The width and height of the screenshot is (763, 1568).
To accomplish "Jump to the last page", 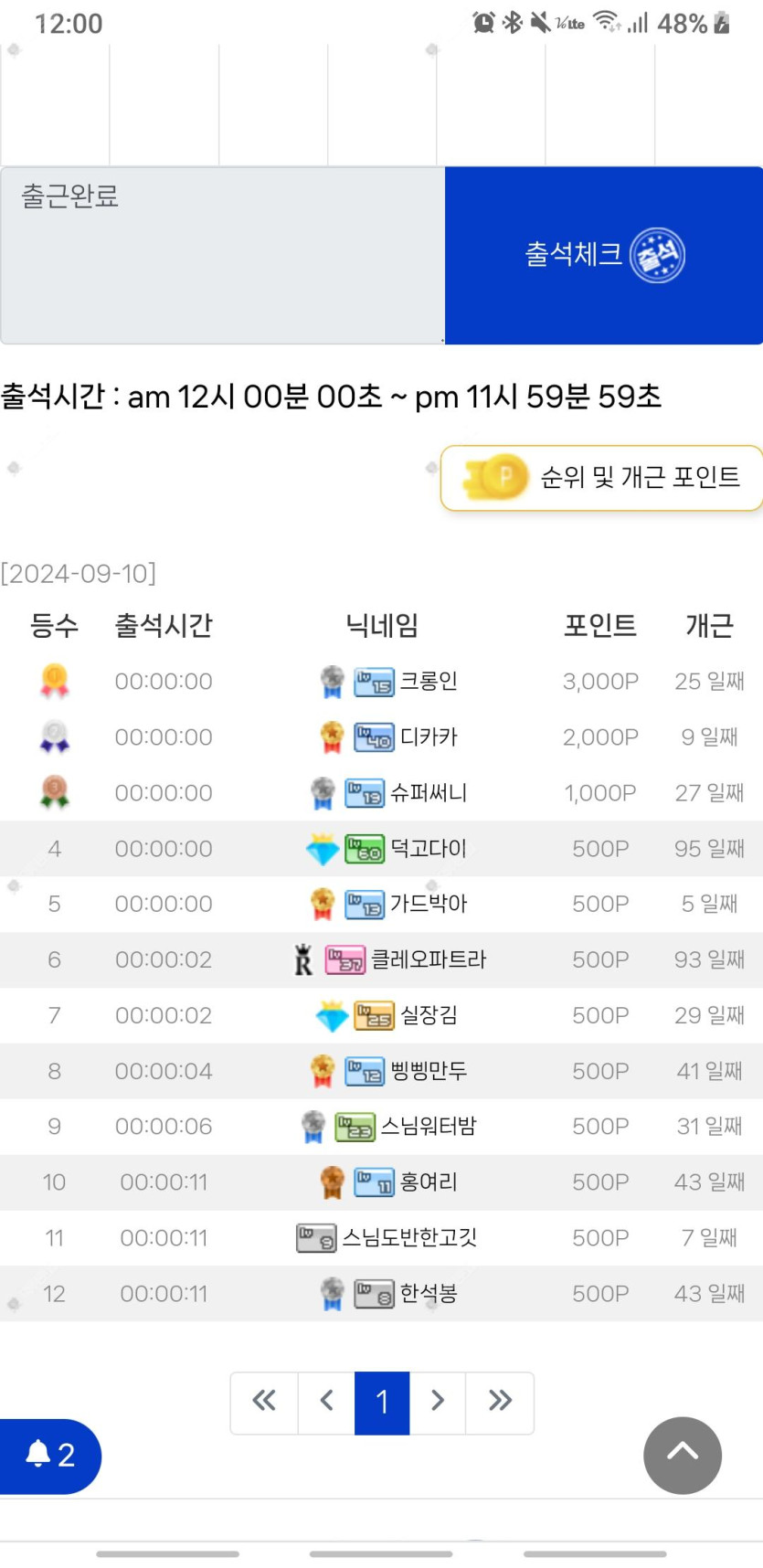I will 500,1402.
